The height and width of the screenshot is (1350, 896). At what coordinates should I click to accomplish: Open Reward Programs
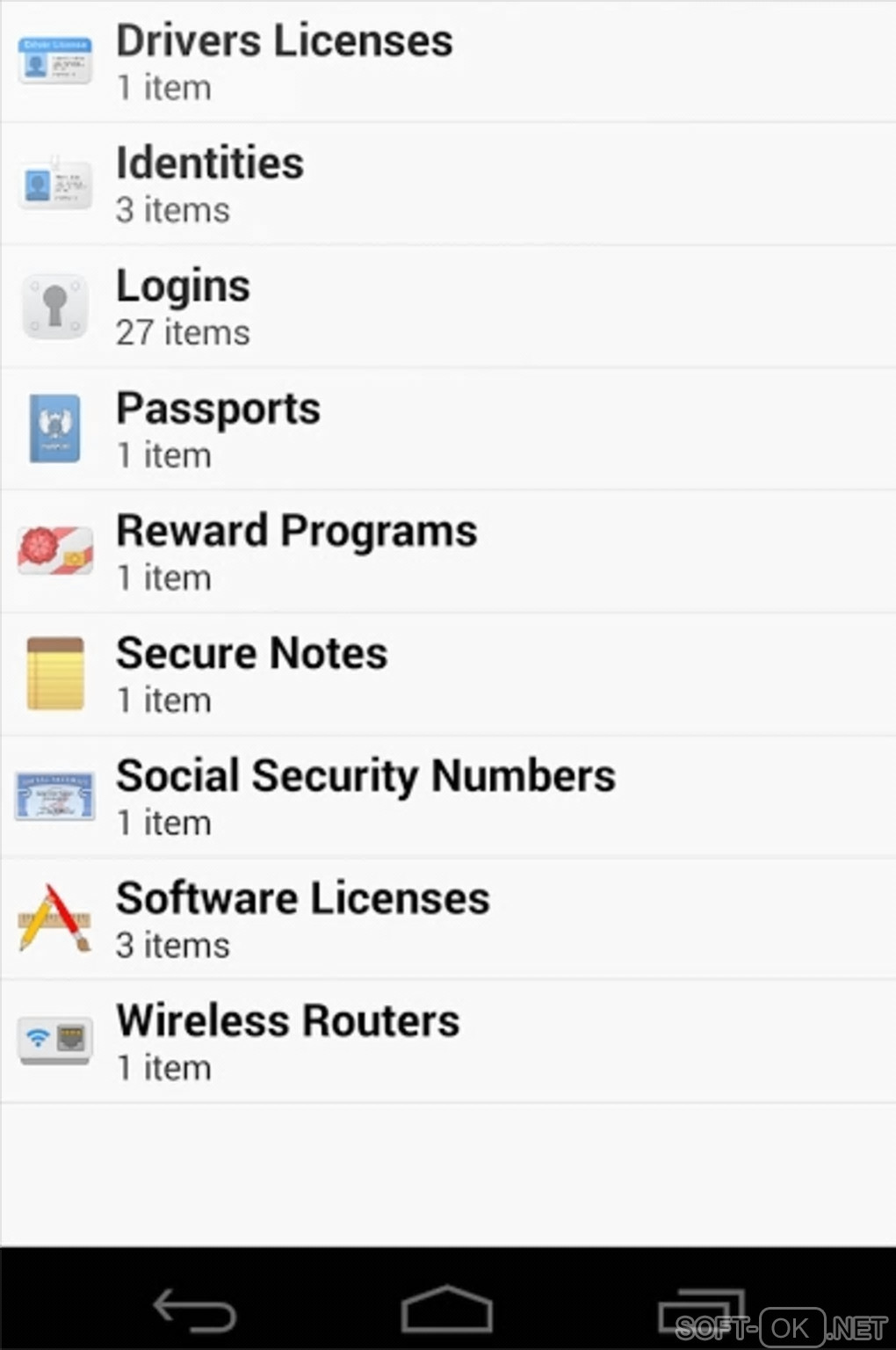pyautogui.click(x=296, y=552)
